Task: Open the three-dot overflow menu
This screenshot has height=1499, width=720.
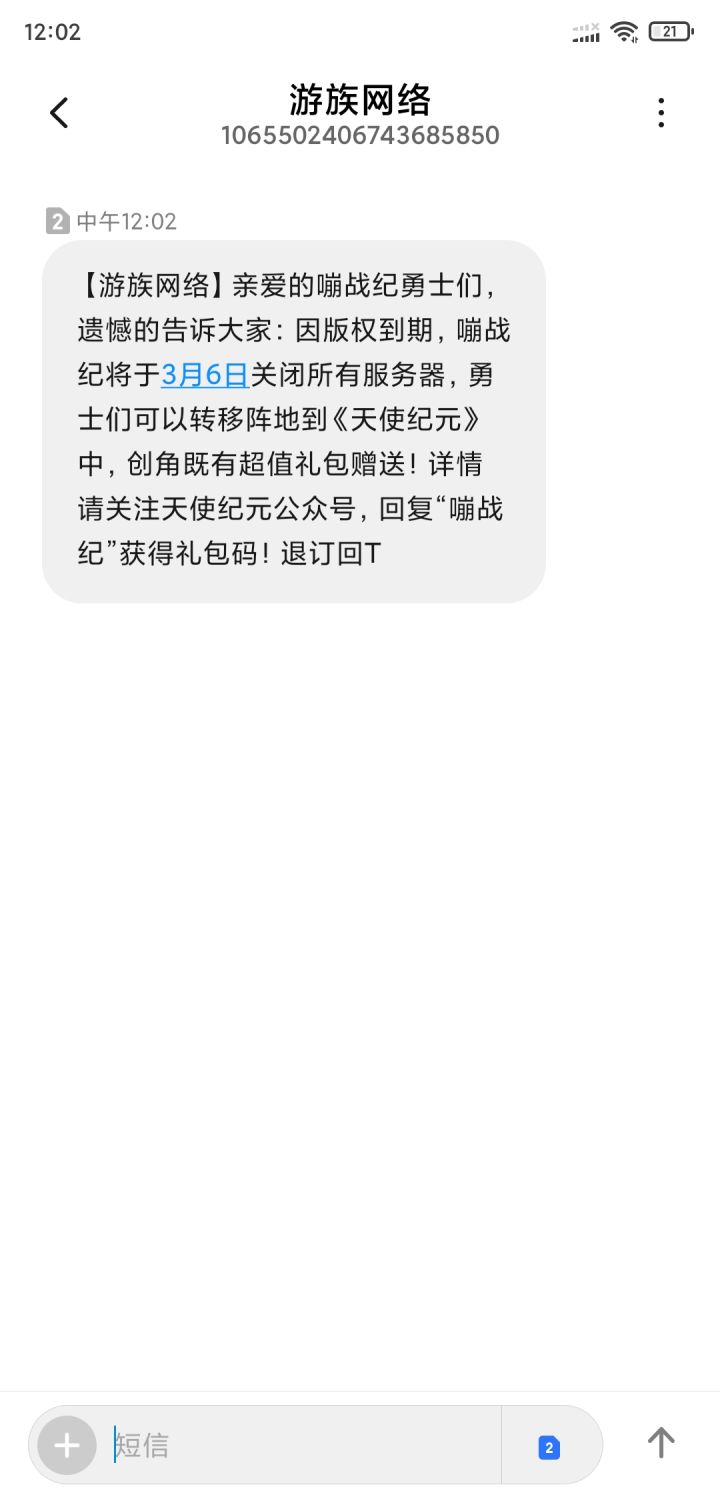Action: (x=661, y=113)
